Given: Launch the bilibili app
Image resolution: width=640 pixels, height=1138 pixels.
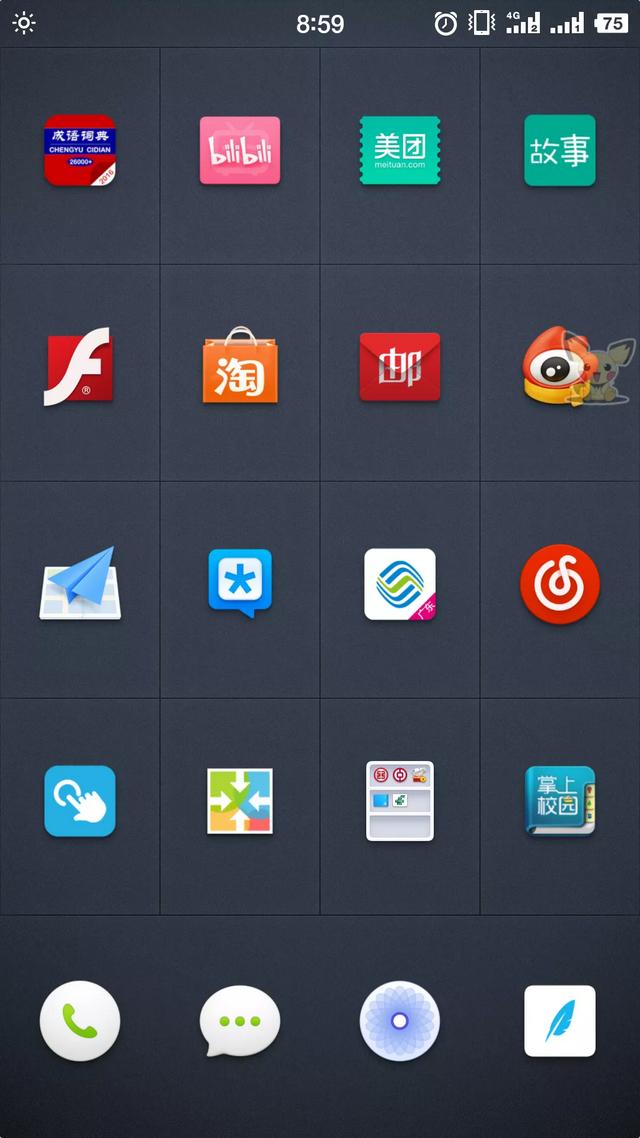Looking at the screenshot, I should pyautogui.click(x=240, y=151).
